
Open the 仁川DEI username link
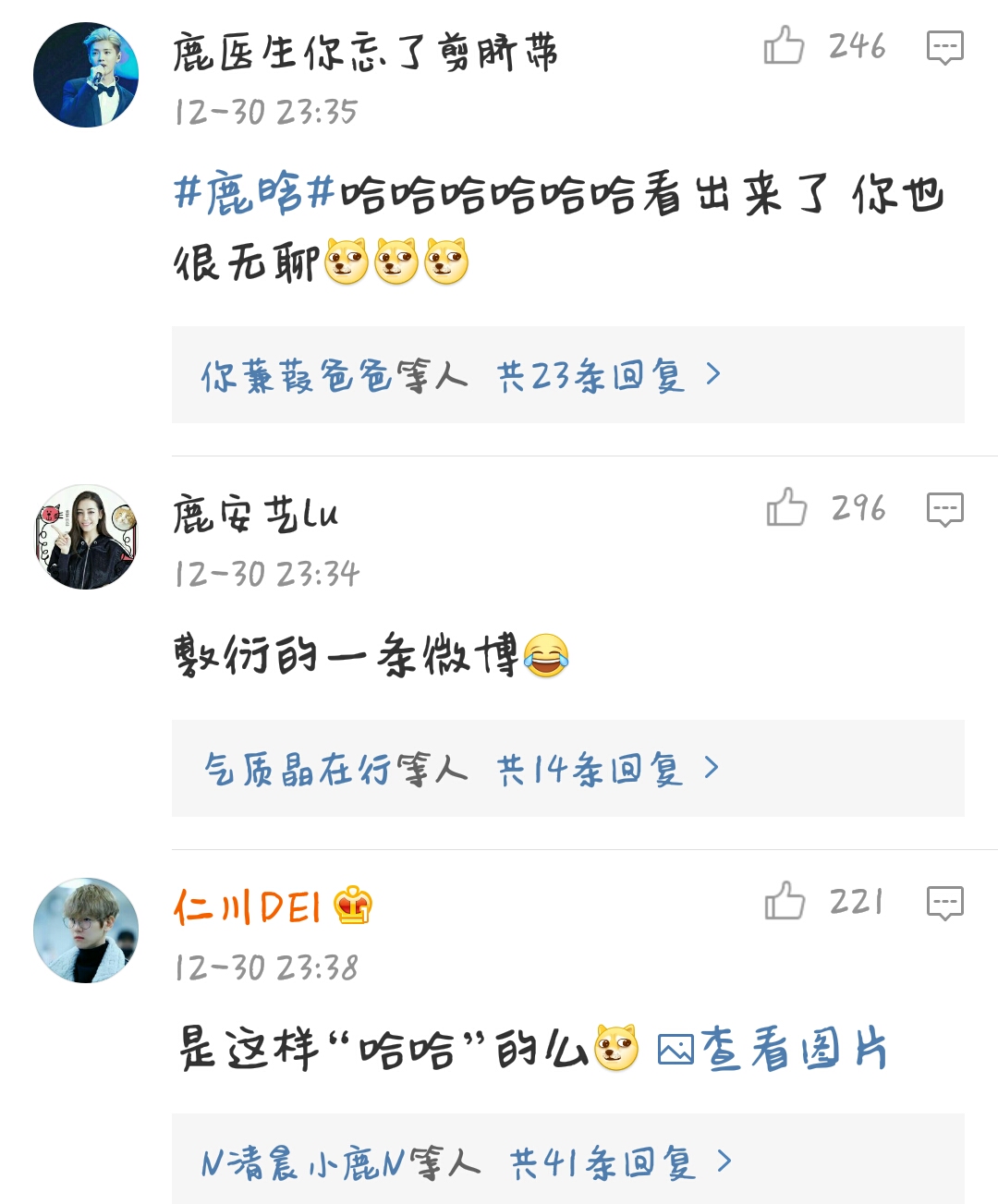tap(248, 906)
